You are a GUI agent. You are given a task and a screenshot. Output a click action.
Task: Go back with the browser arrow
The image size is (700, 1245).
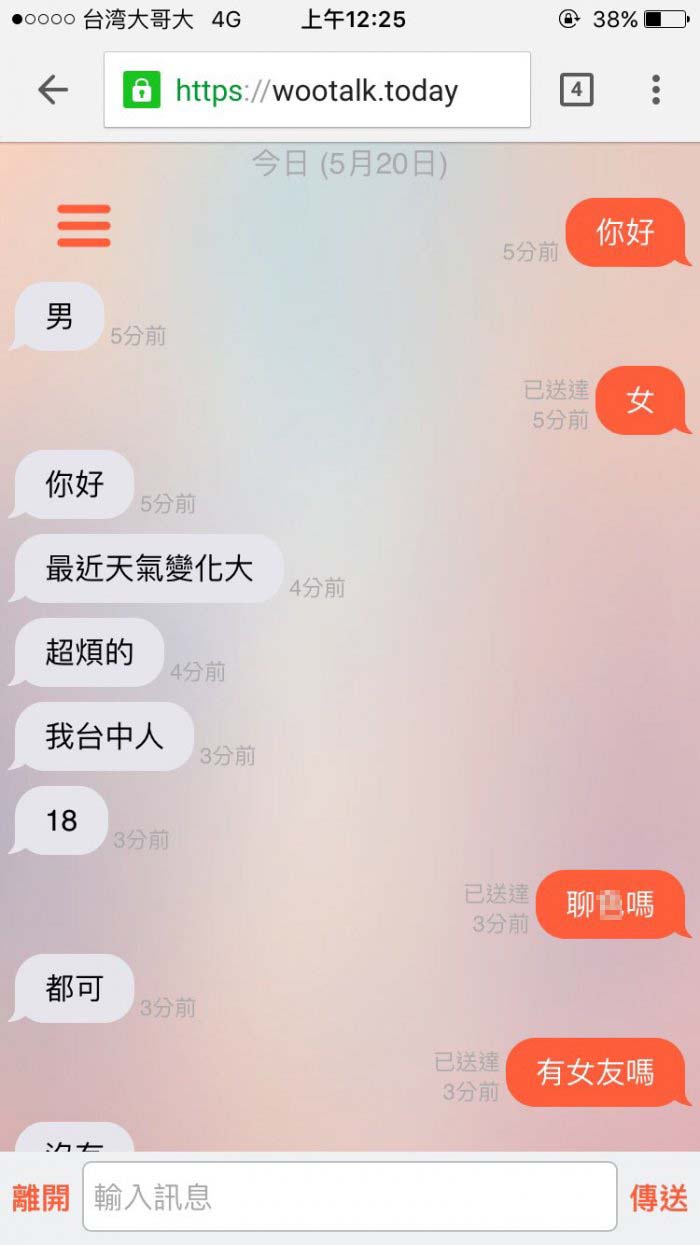(52, 90)
